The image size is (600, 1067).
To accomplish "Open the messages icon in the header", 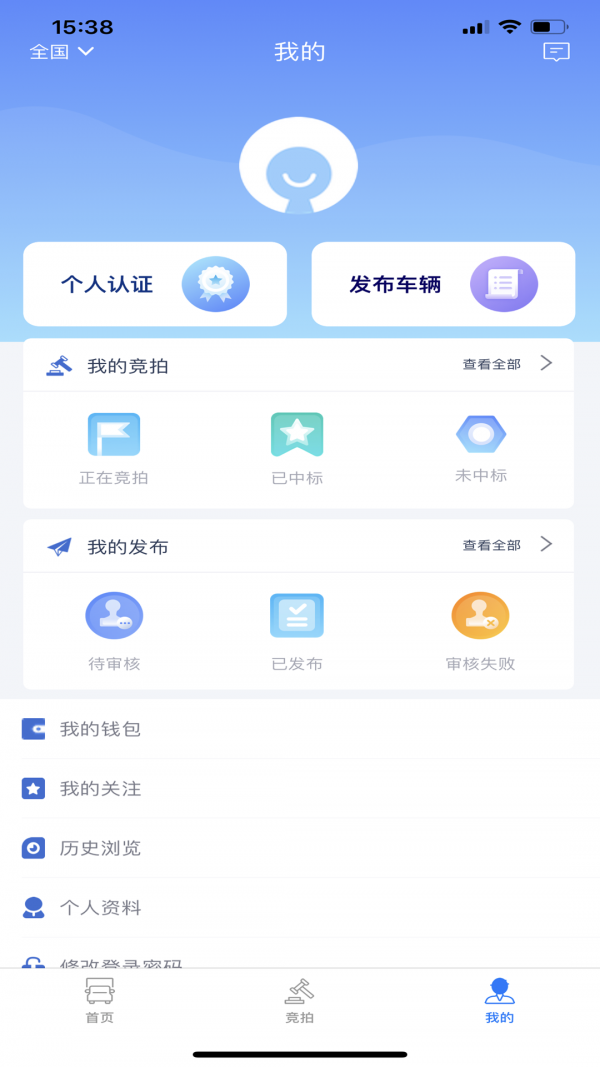I will 556,52.
